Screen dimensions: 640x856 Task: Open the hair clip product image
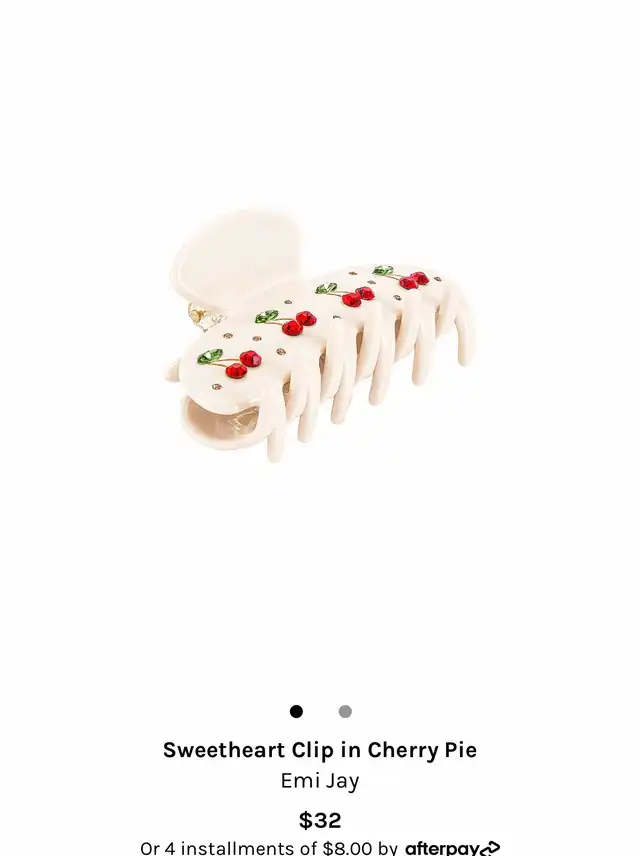click(x=320, y=335)
